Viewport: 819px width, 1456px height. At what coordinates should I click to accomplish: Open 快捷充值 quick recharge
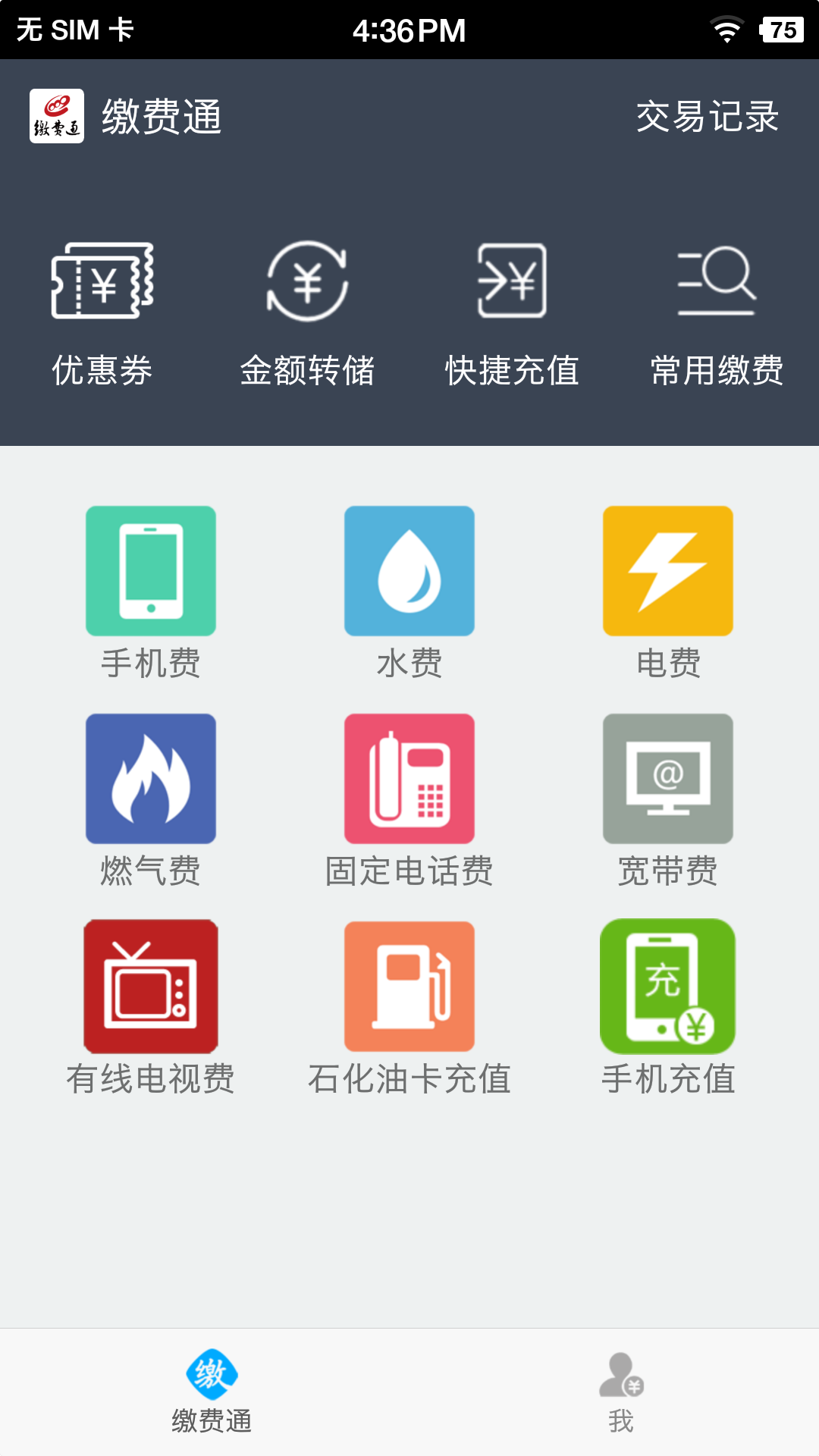click(x=512, y=312)
